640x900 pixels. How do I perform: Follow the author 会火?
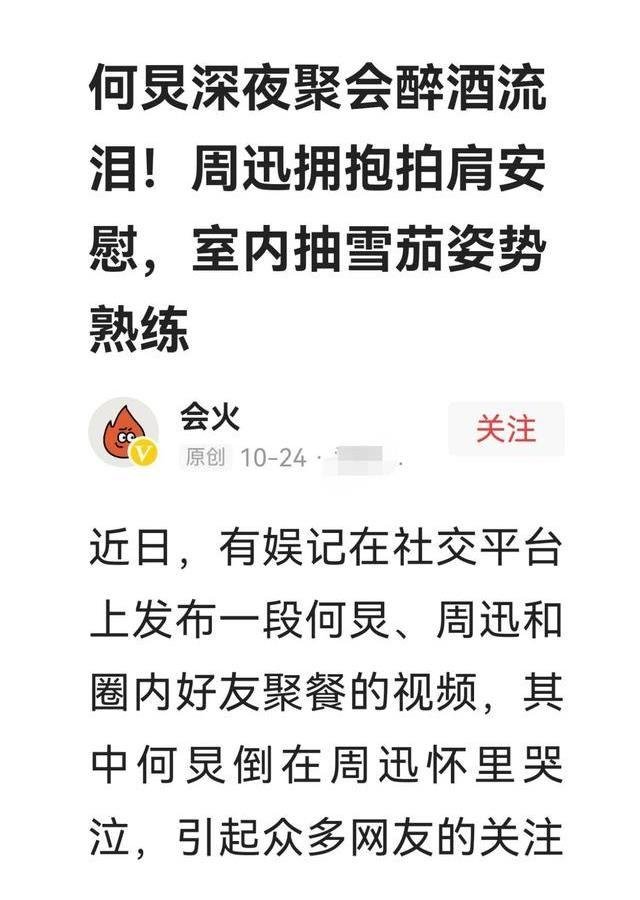click(x=505, y=429)
